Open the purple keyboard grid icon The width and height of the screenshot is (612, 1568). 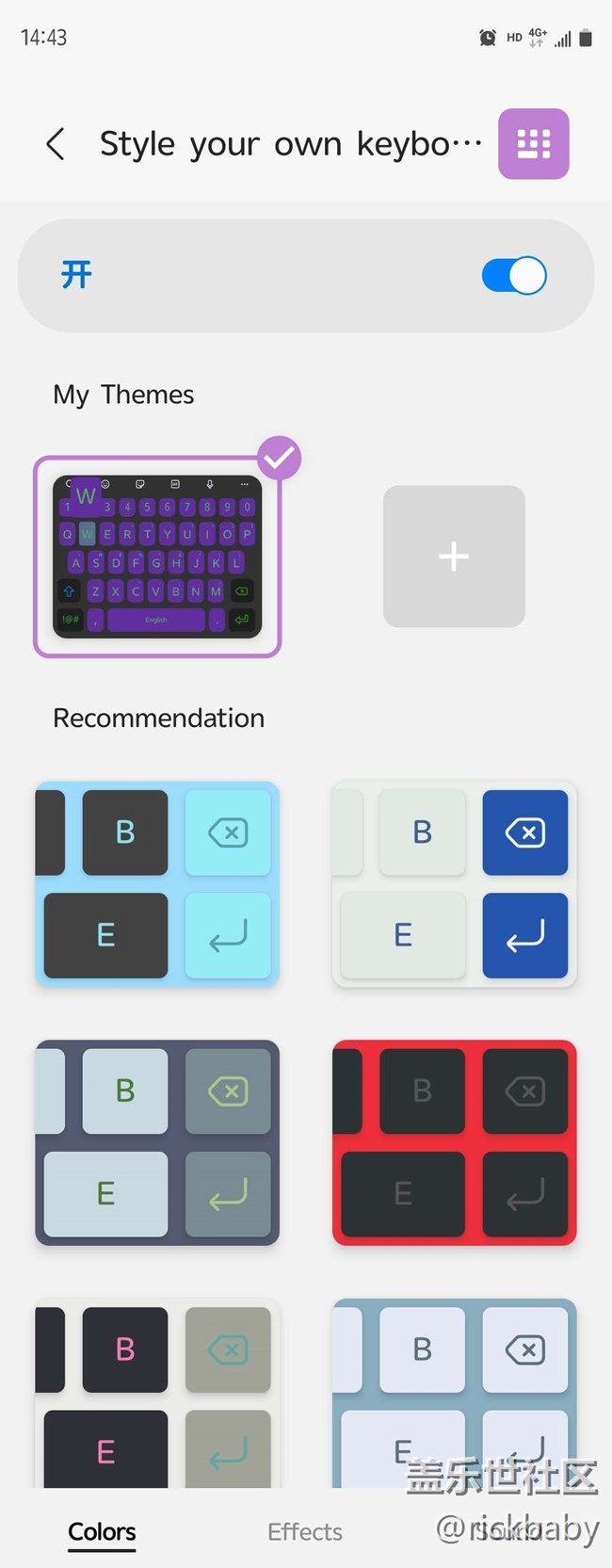point(533,144)
